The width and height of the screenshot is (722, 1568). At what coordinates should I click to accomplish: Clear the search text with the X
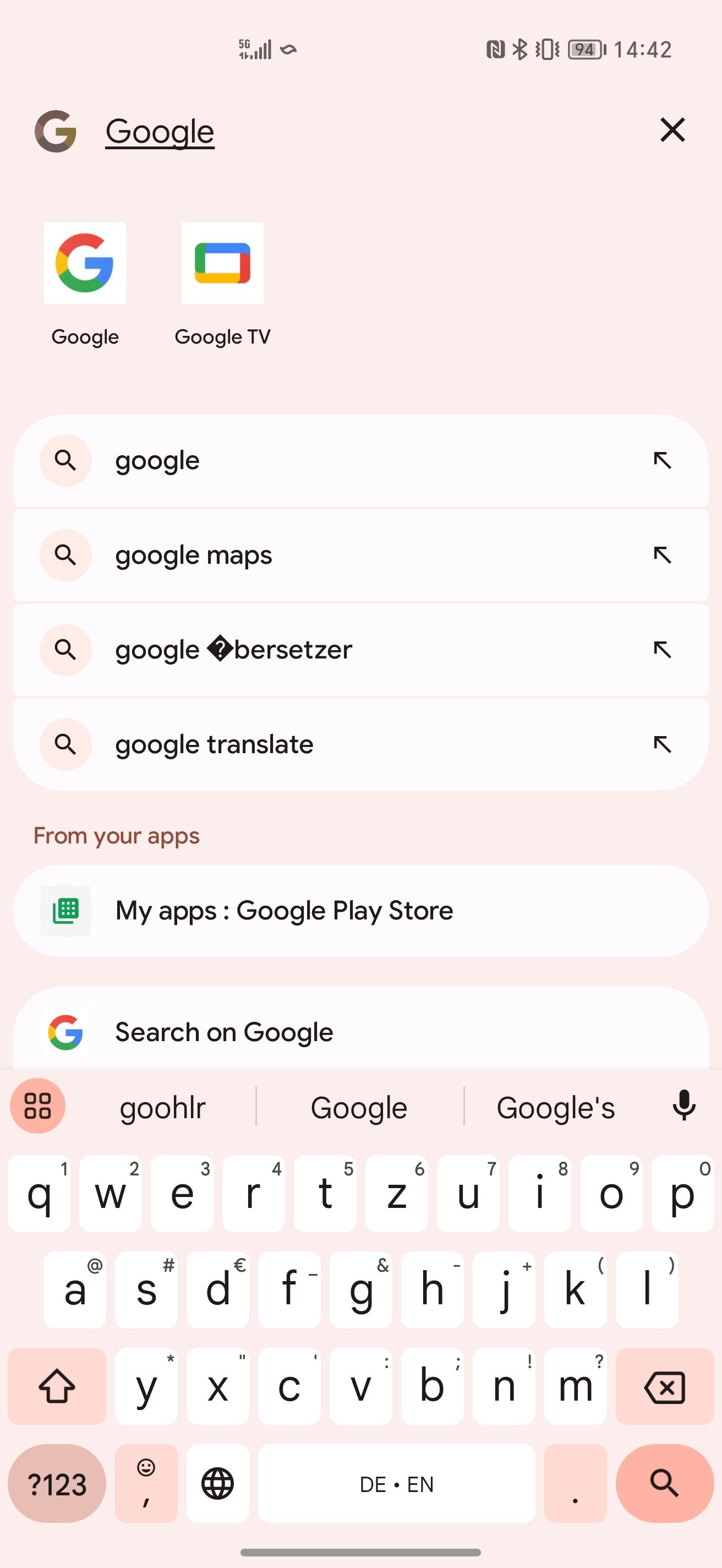tap(672, 130)
